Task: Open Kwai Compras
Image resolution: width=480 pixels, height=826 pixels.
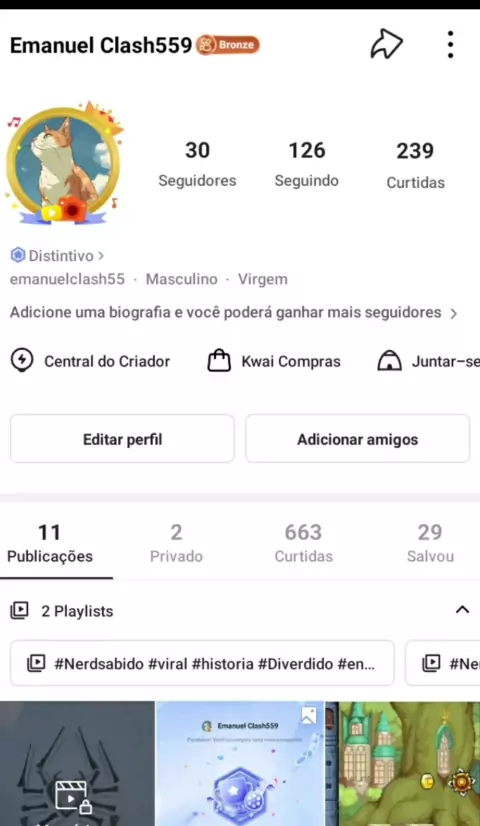Action: 274,361
